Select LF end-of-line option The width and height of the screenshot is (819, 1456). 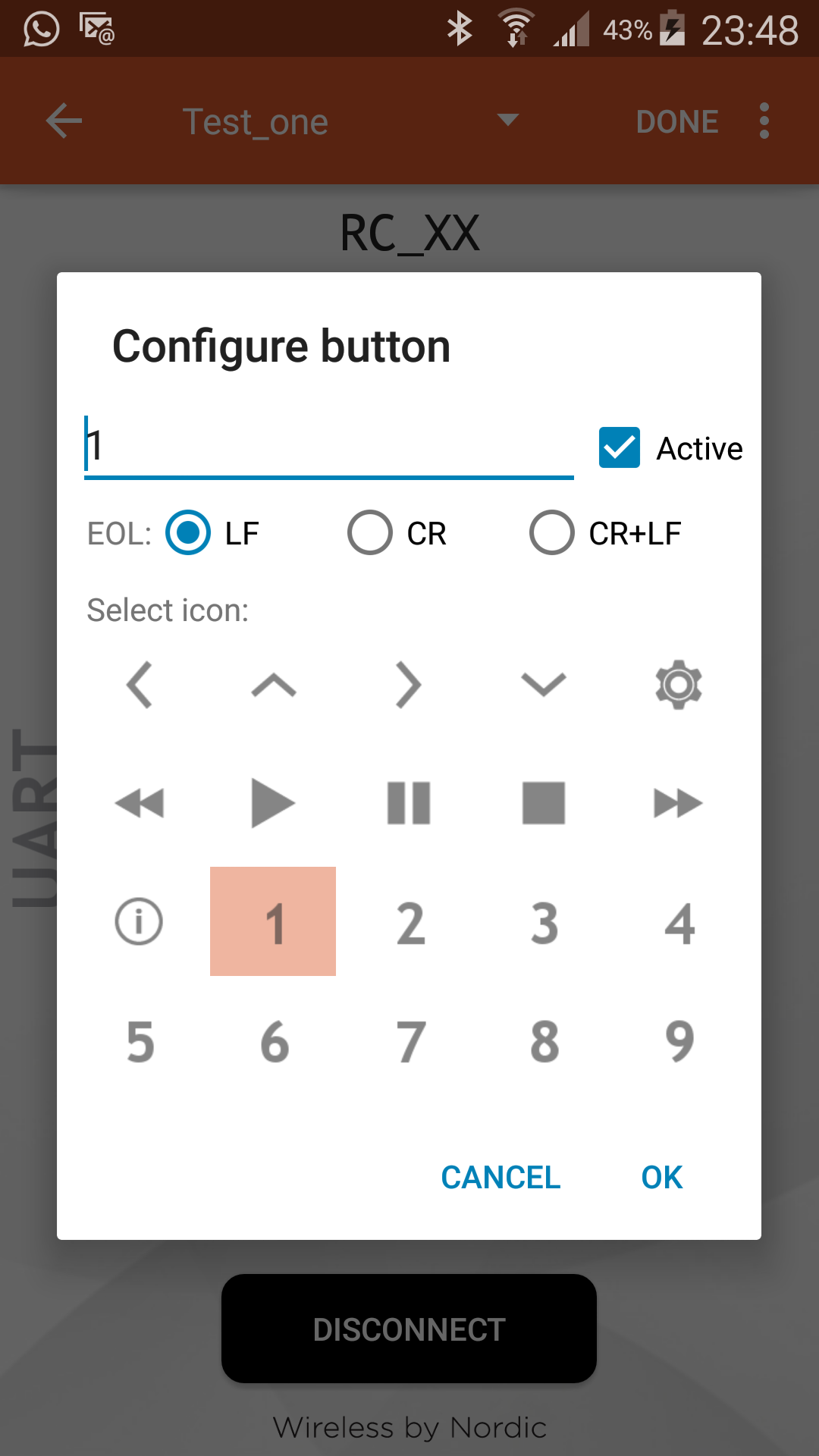[188, 533]
